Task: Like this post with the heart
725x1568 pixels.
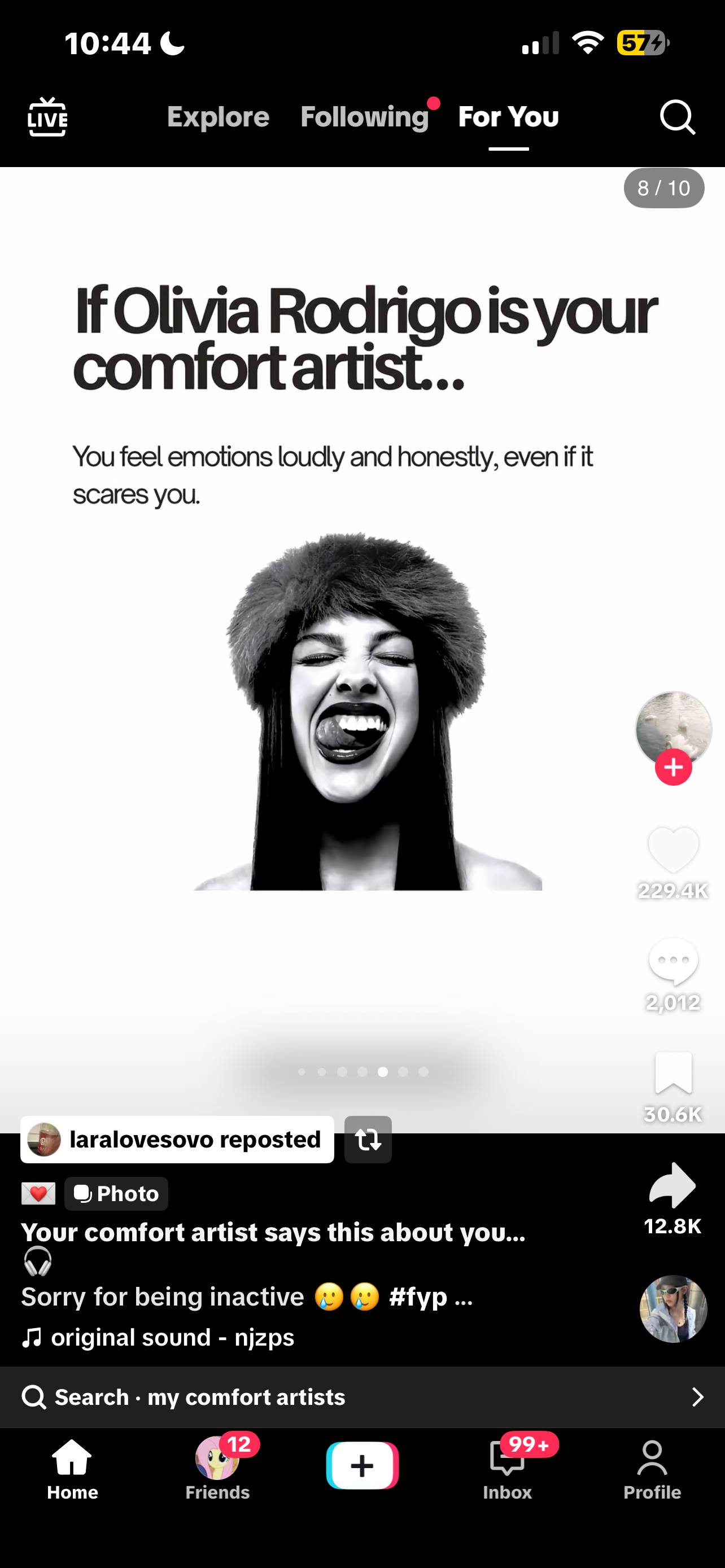Action: (673, 851)
